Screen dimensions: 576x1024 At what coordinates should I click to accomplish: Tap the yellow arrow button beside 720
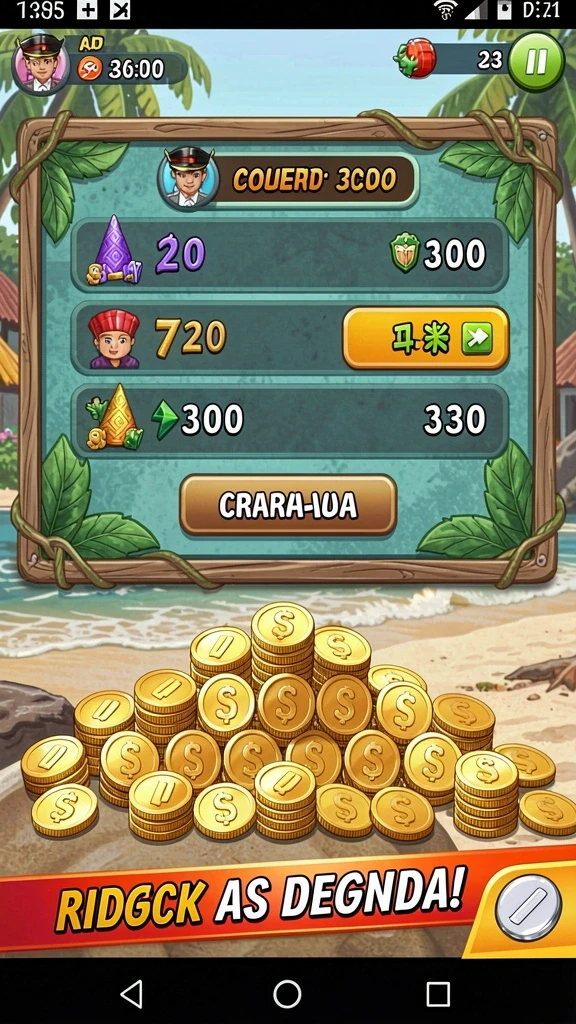pyautogui.click(x=425, y=338)
